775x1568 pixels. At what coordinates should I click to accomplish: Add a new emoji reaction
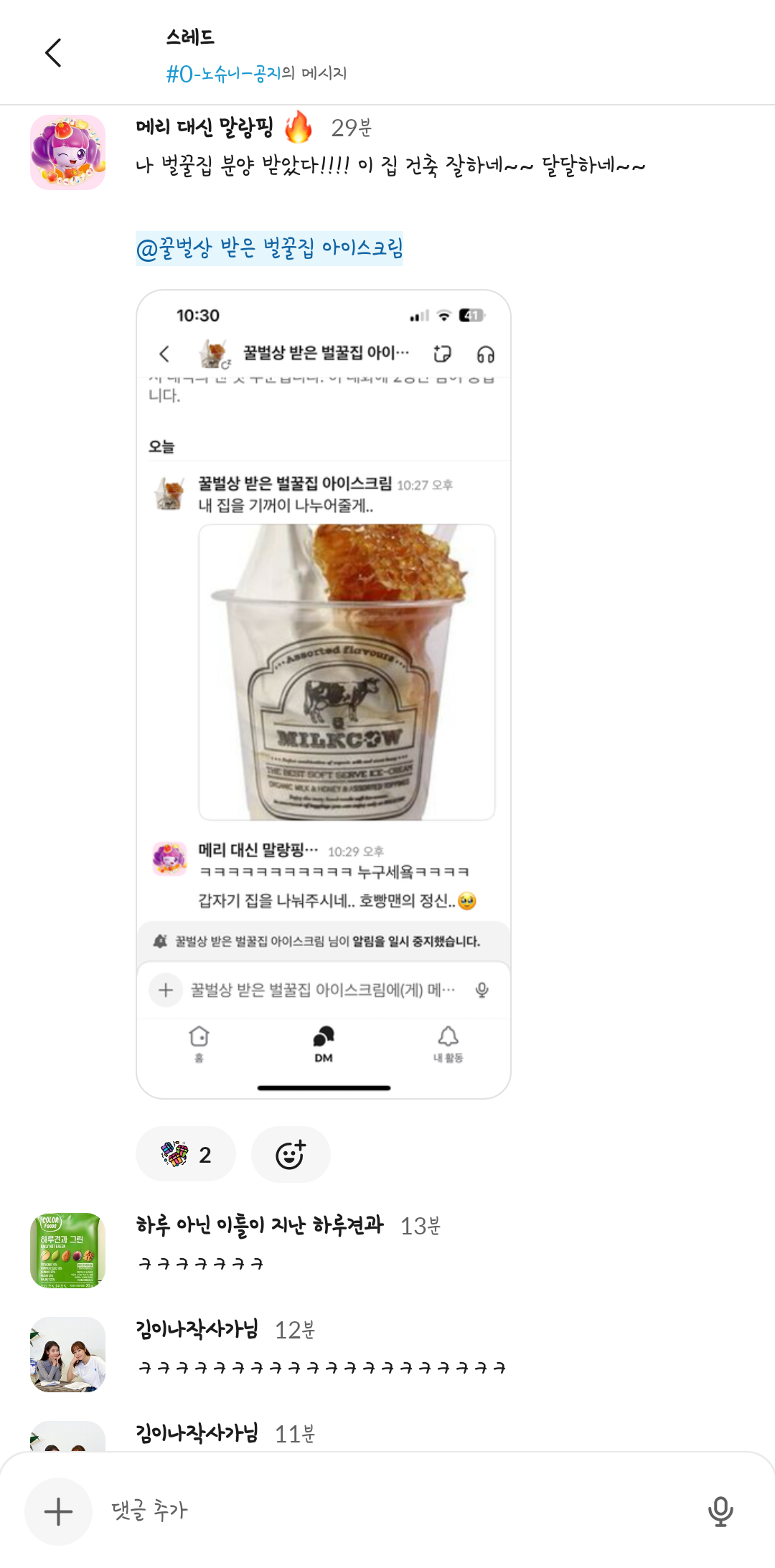(291, 1154)
